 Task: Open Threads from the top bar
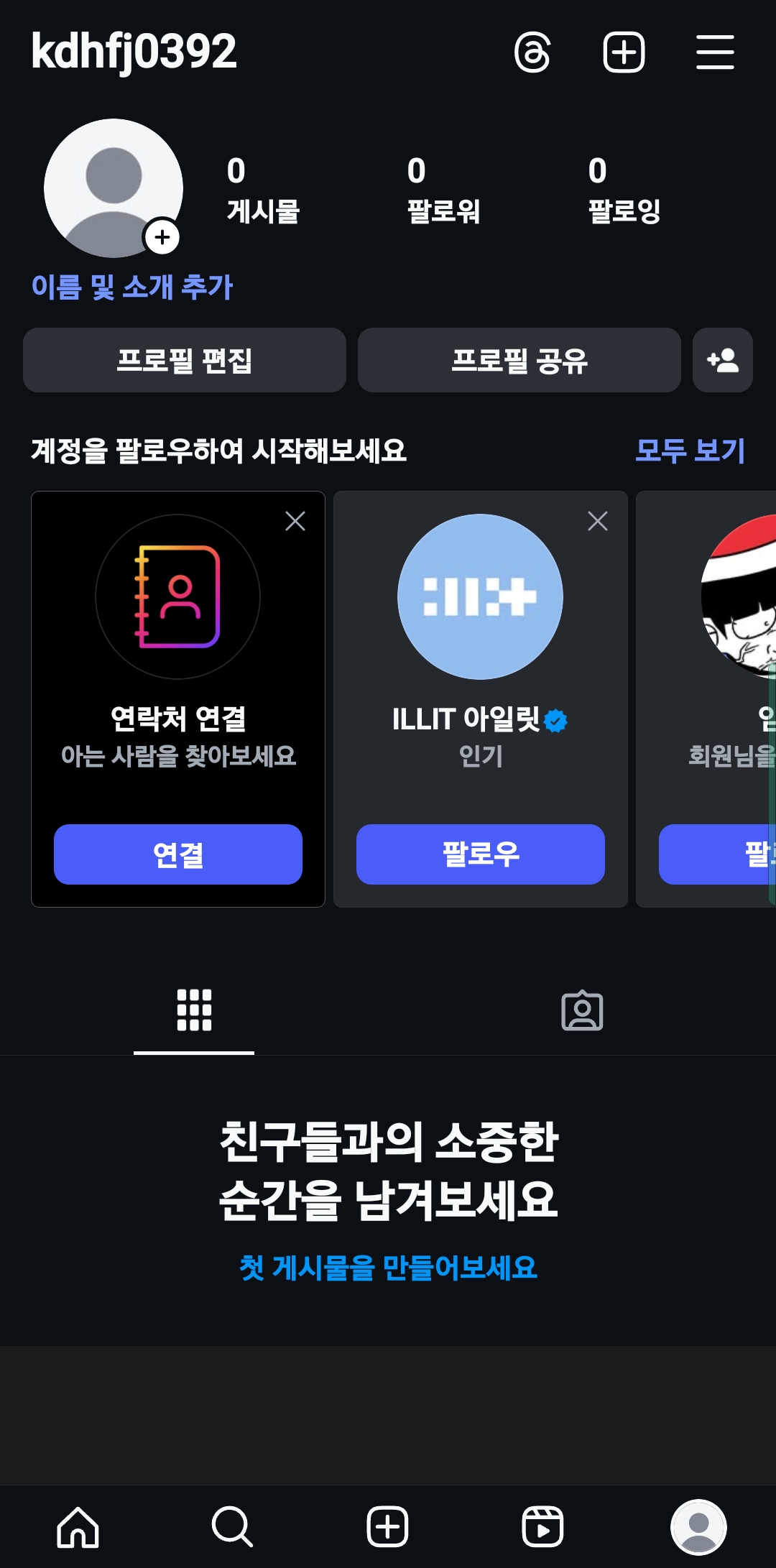click(x=532, y=52)
